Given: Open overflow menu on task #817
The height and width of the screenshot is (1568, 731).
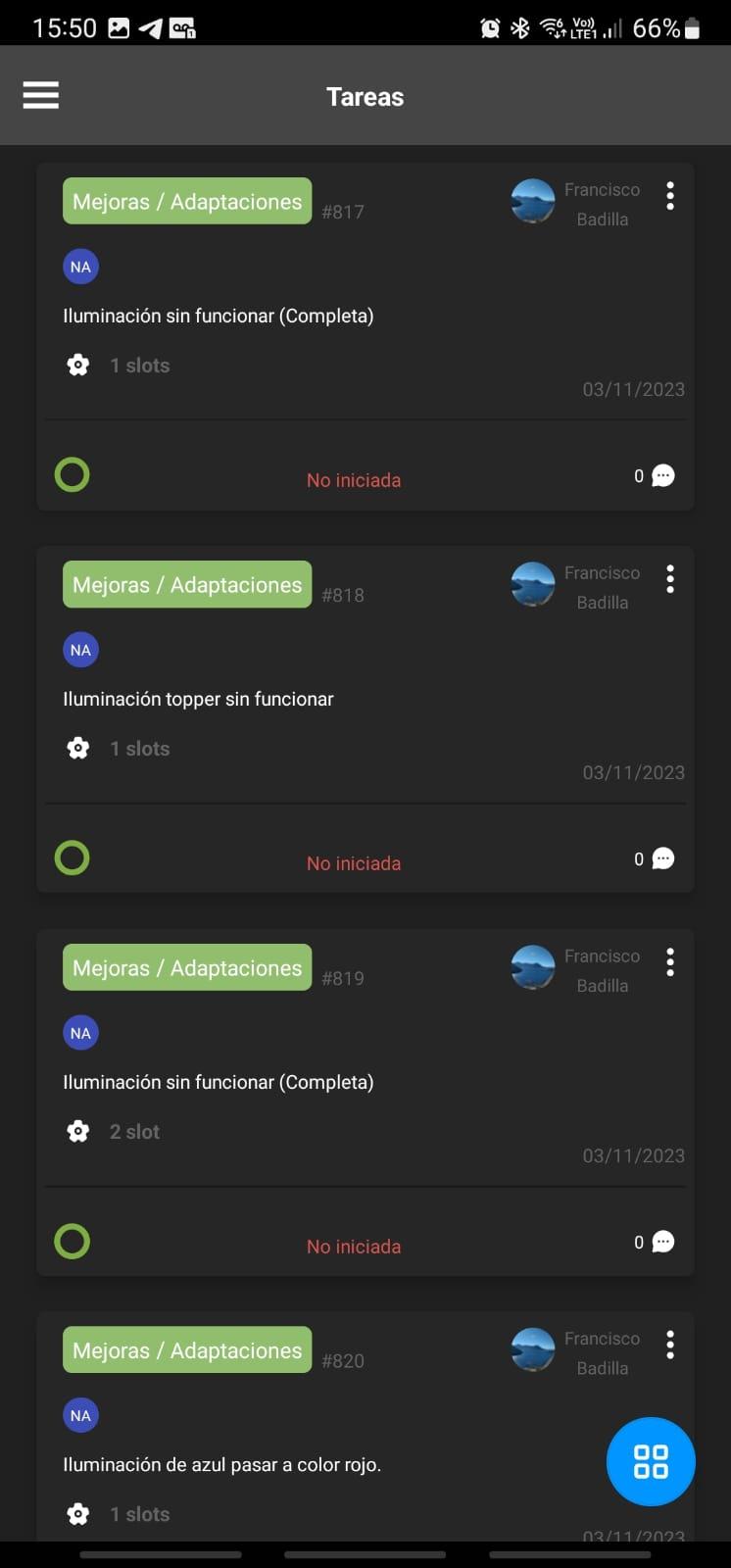Looking at the screenshot, I should click(670, 196).
